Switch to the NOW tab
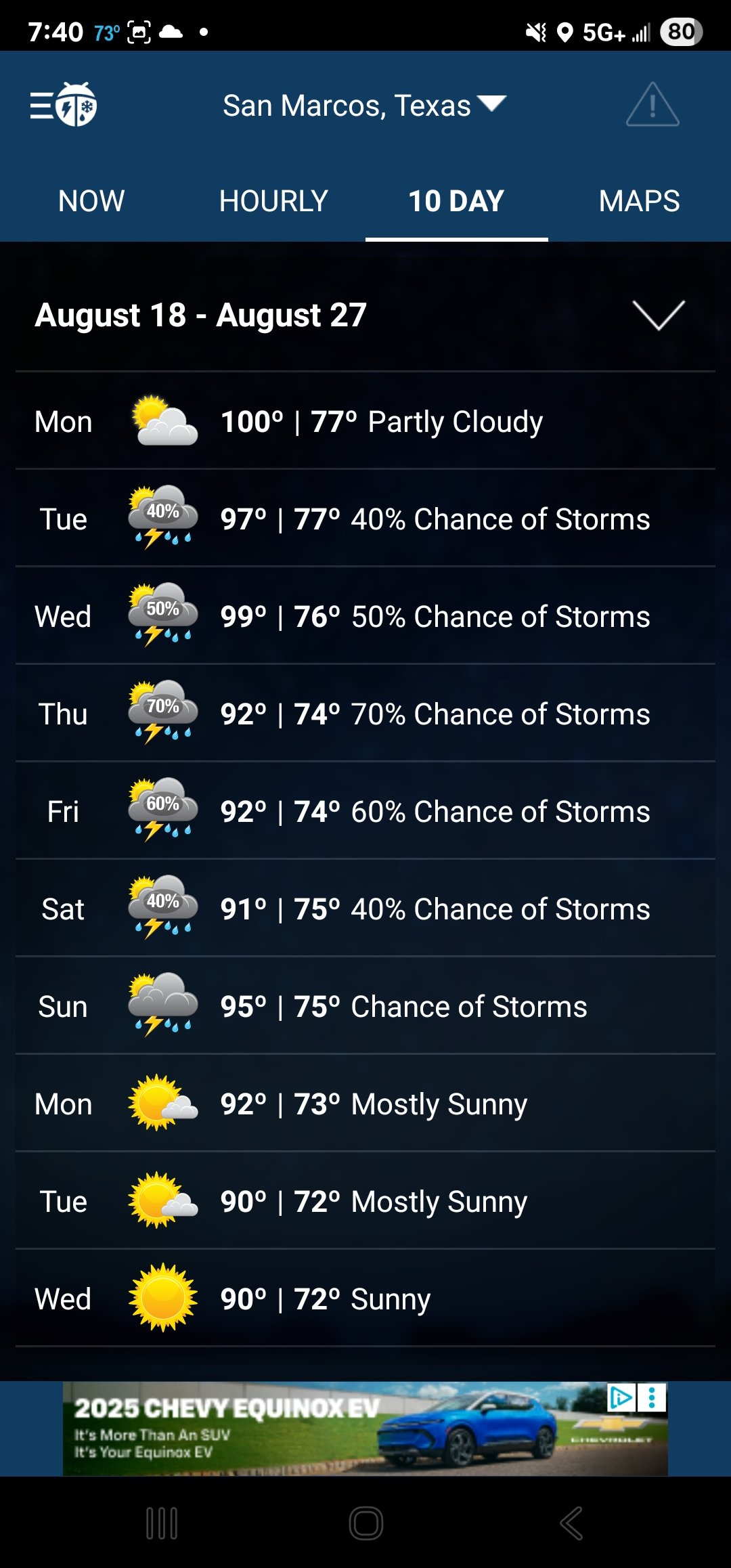Screen dimensions: 731x1568 tap(91, 201)
